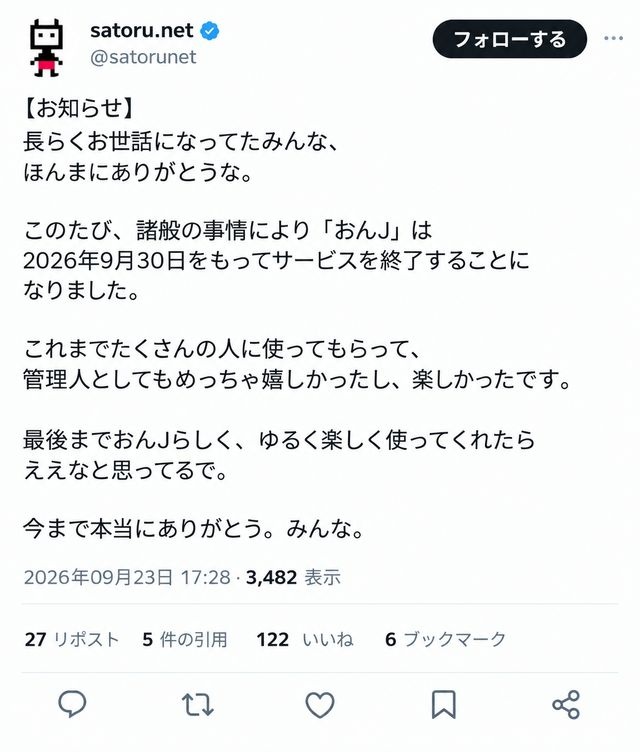Share the post via share icon
Viewport: 640px width, 752px height.
[x=566, y=705]
